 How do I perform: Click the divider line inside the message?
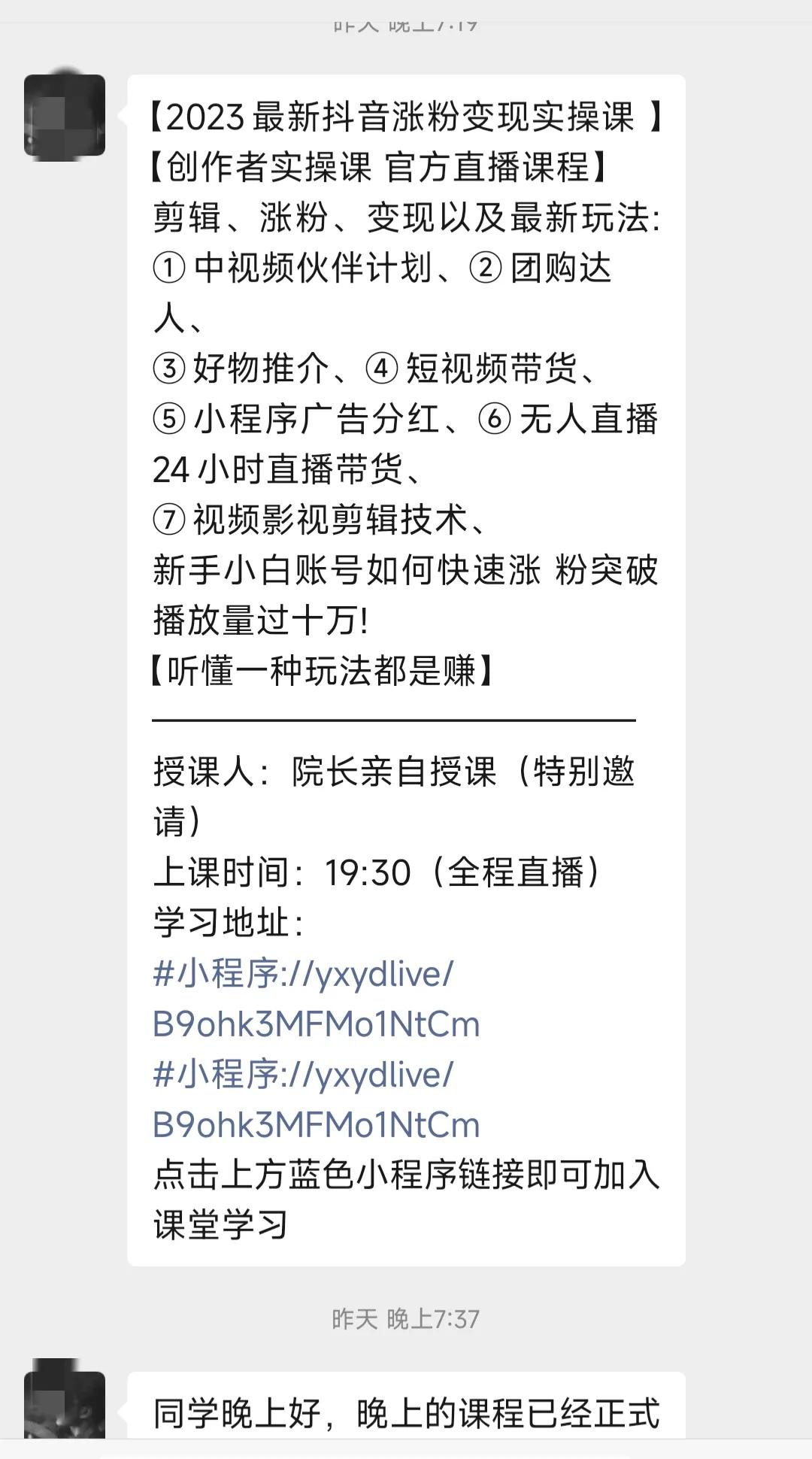pyautogui.click(x=395, y=720)
